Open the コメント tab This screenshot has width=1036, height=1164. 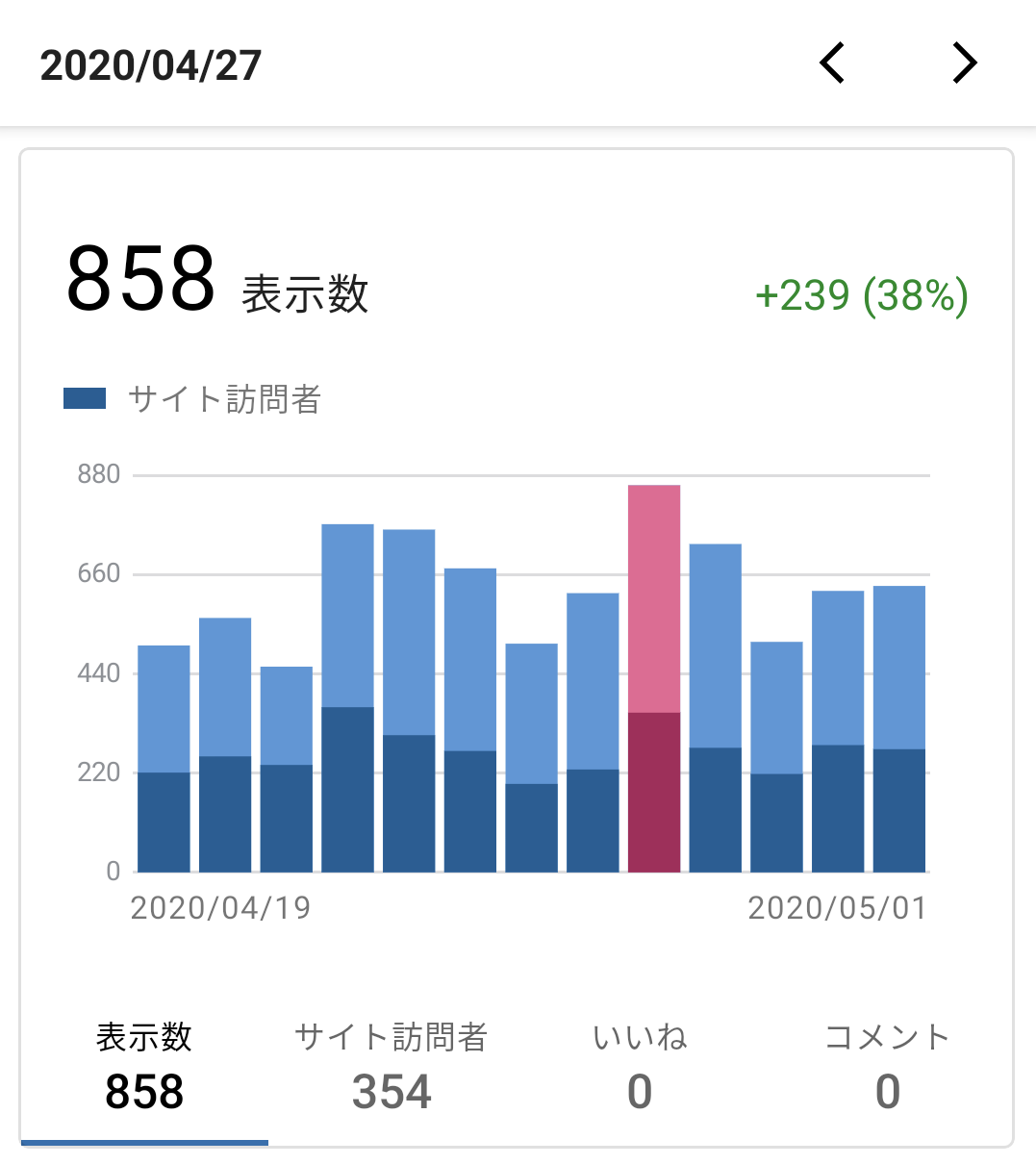tap(888, 1068)
